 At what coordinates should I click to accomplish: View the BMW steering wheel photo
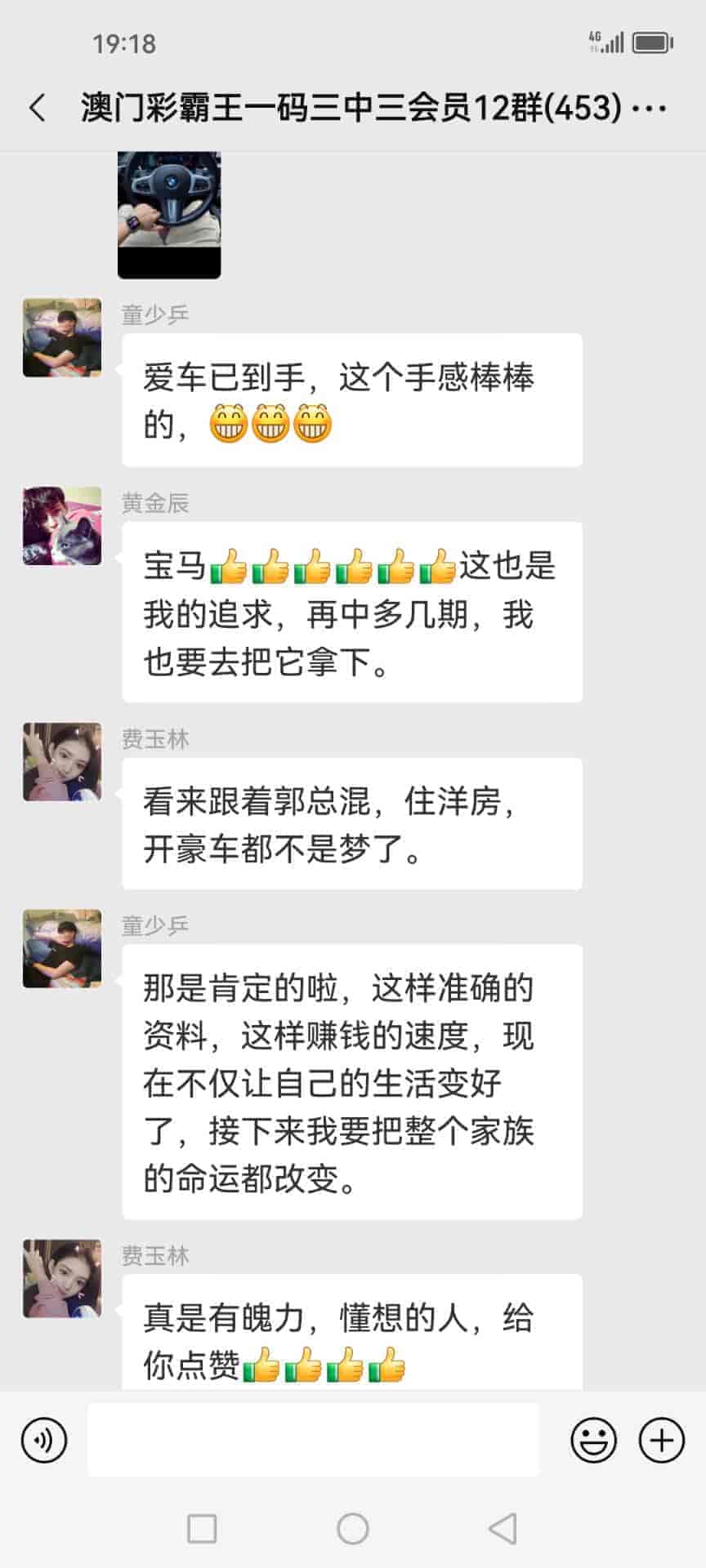click(x=169, y=214)
